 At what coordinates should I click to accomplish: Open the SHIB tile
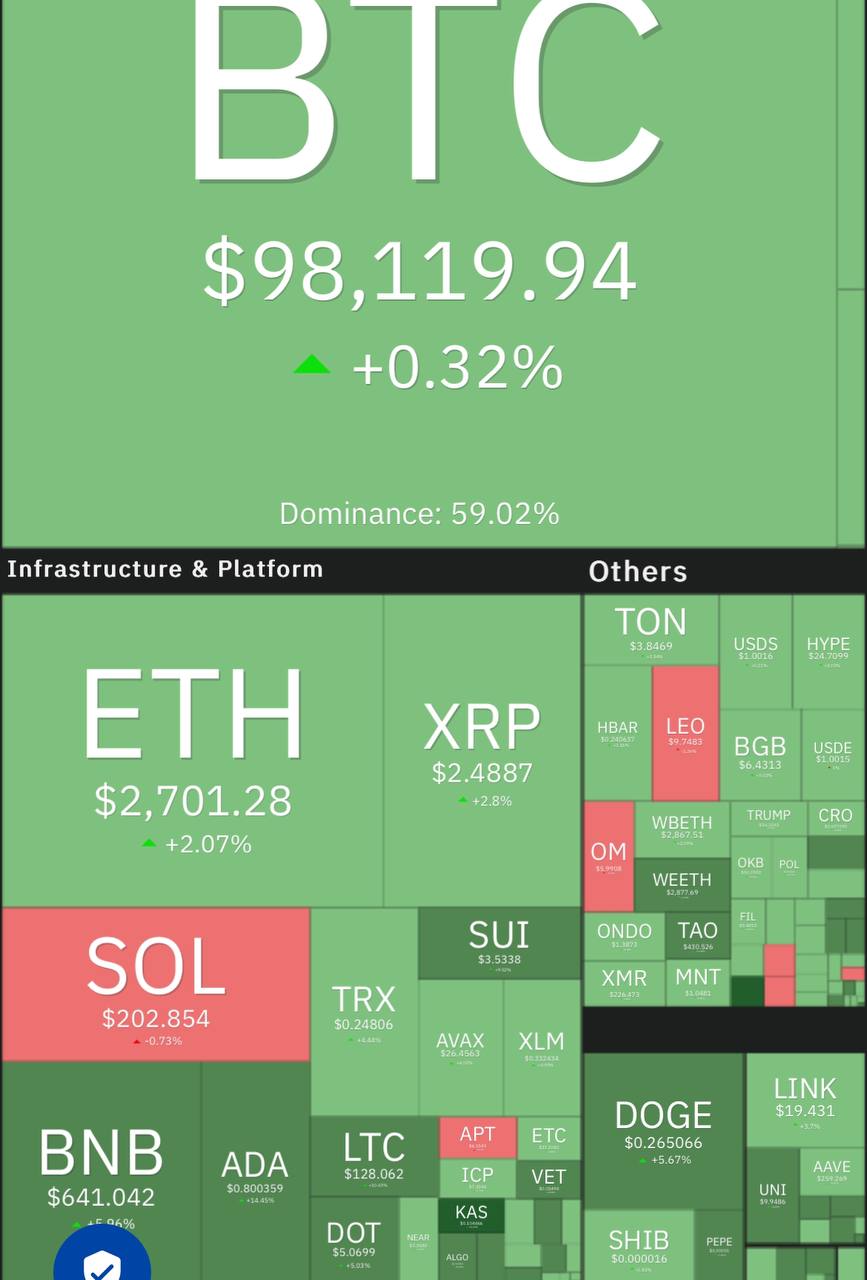coord(638,1246)
